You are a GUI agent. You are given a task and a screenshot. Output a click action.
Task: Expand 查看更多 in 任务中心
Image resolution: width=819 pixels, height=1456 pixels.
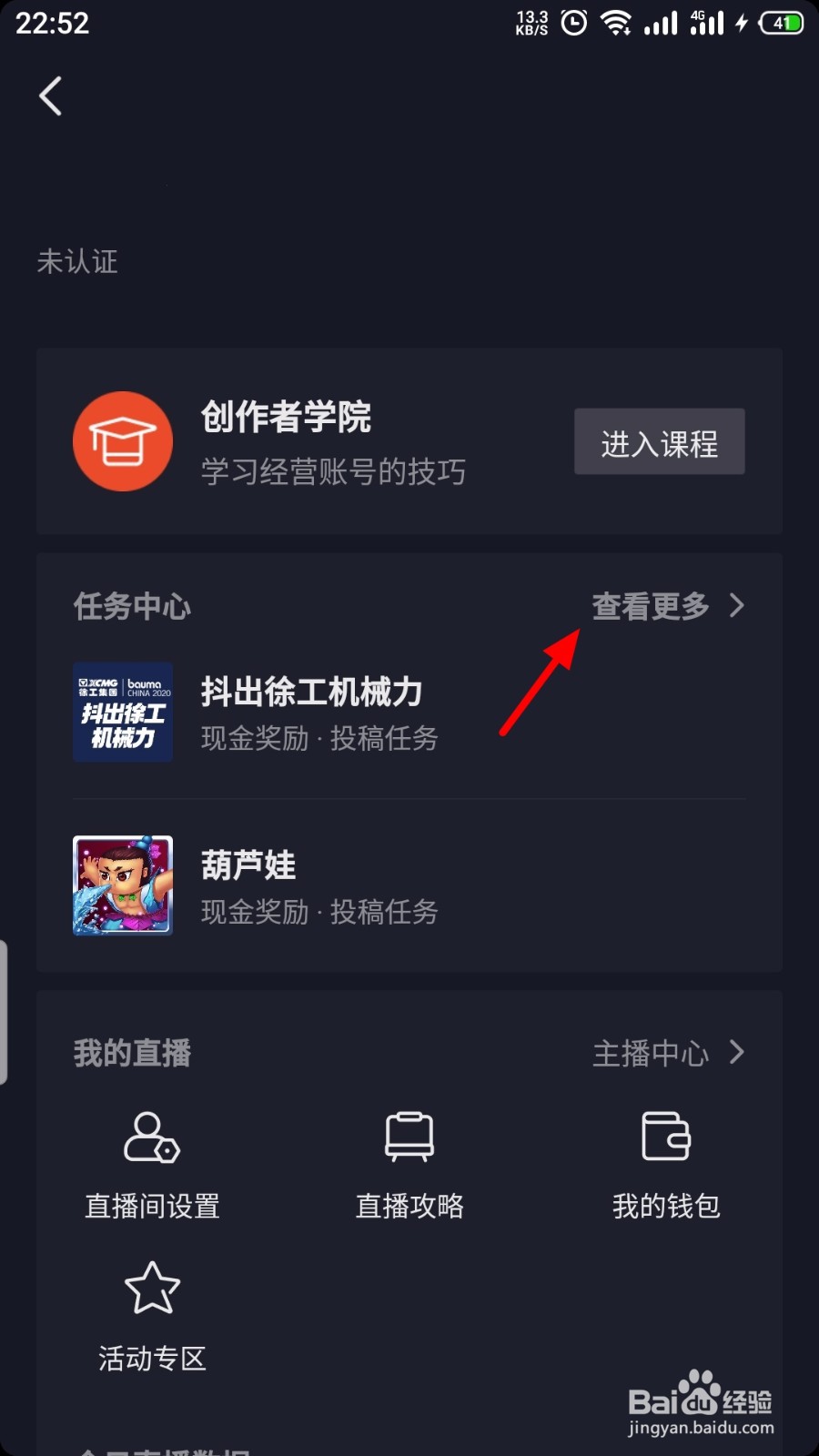point(651,605)
